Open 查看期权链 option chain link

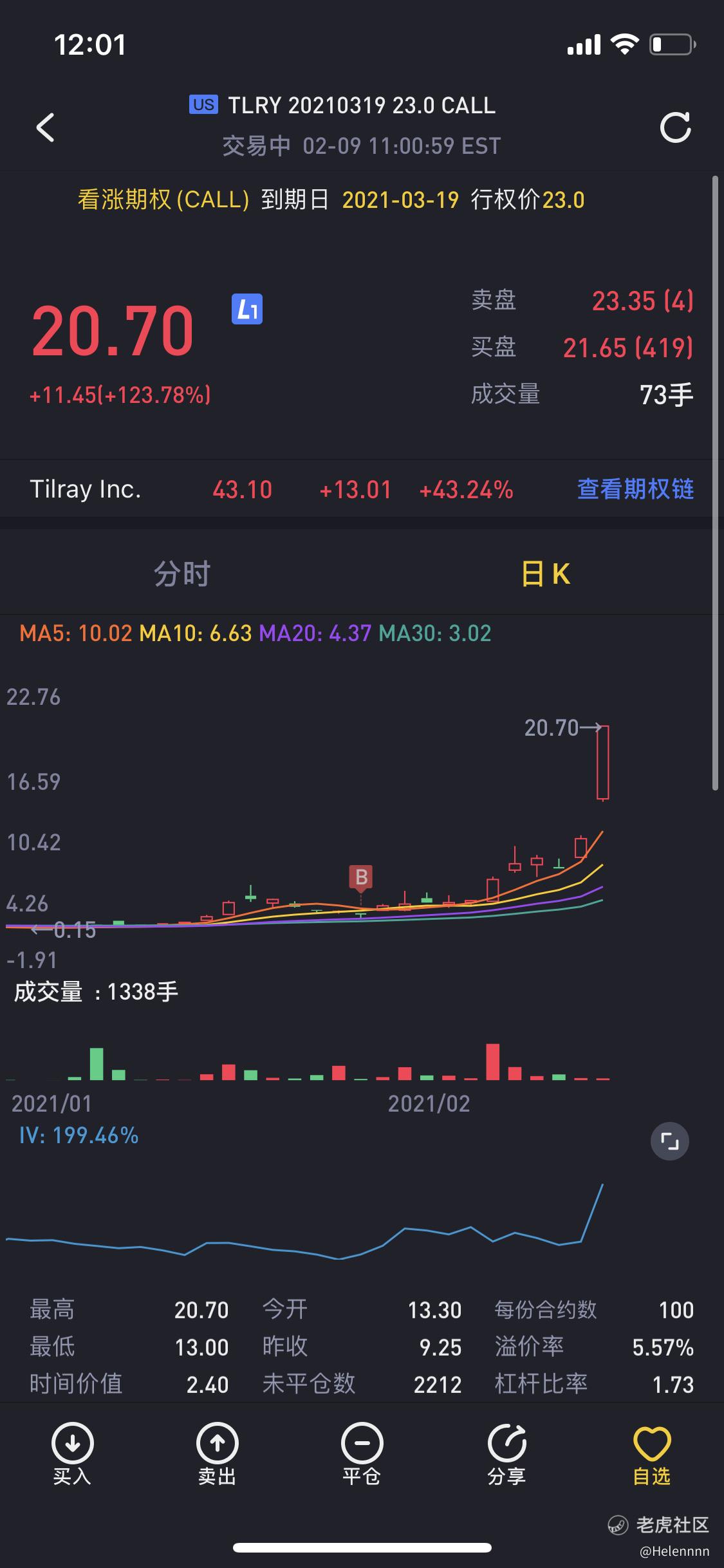[x=635, y=489]
